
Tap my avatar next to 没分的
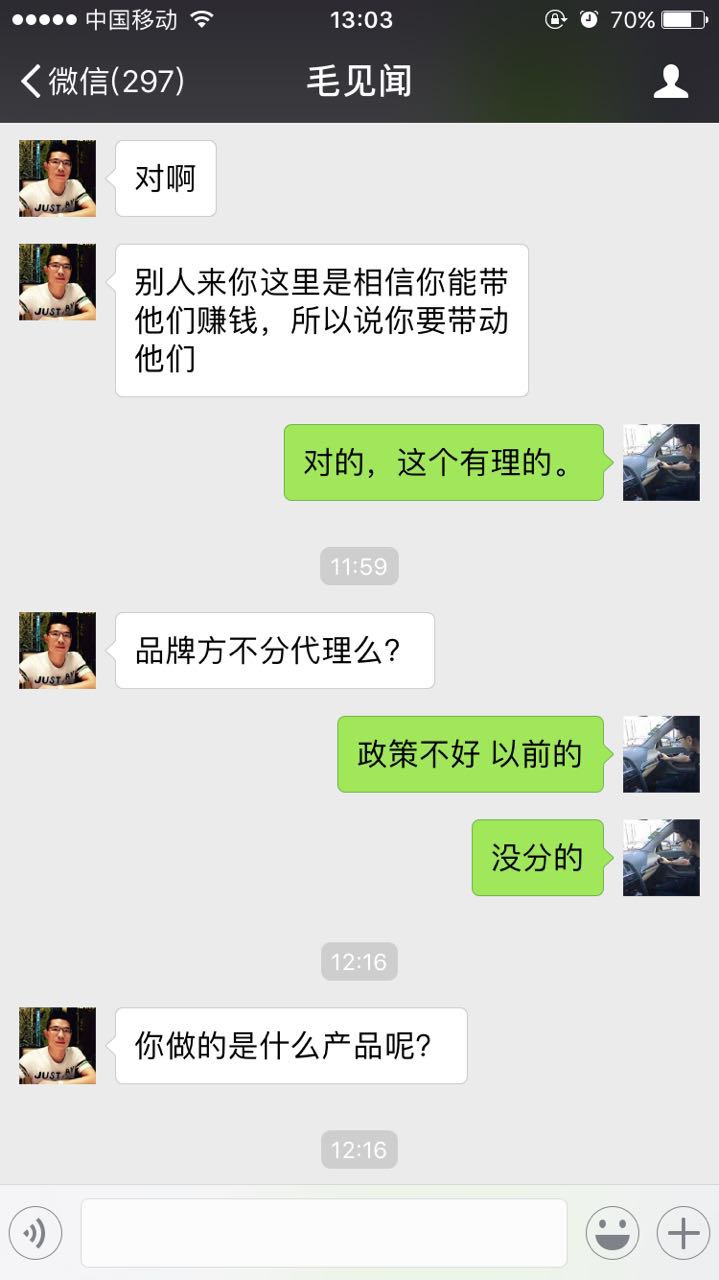pos(661,857)
